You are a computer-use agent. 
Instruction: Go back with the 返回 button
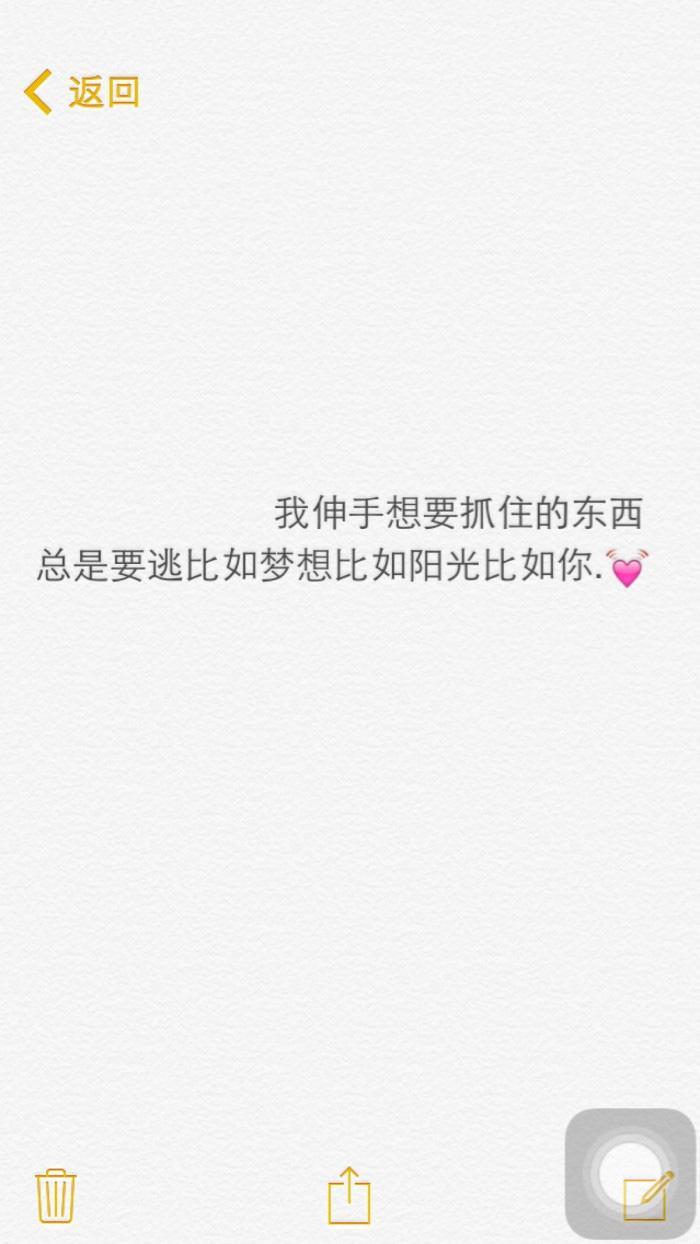82,92
